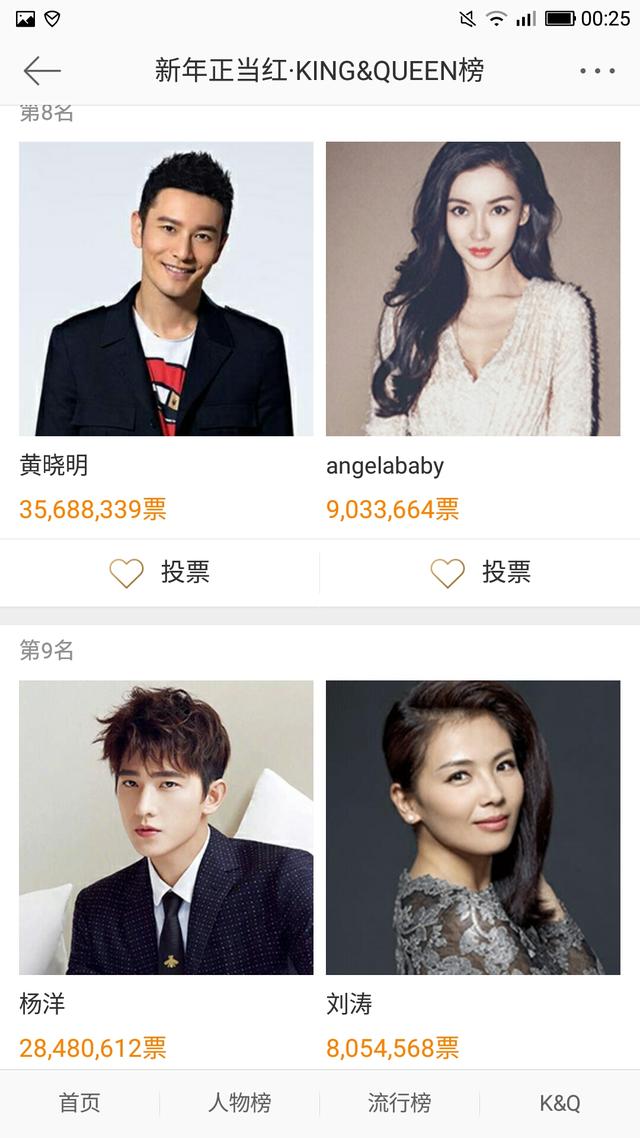Open angelababy's photo card
640x1138 pixels.
pyautogui.click(x=473, y=289)
